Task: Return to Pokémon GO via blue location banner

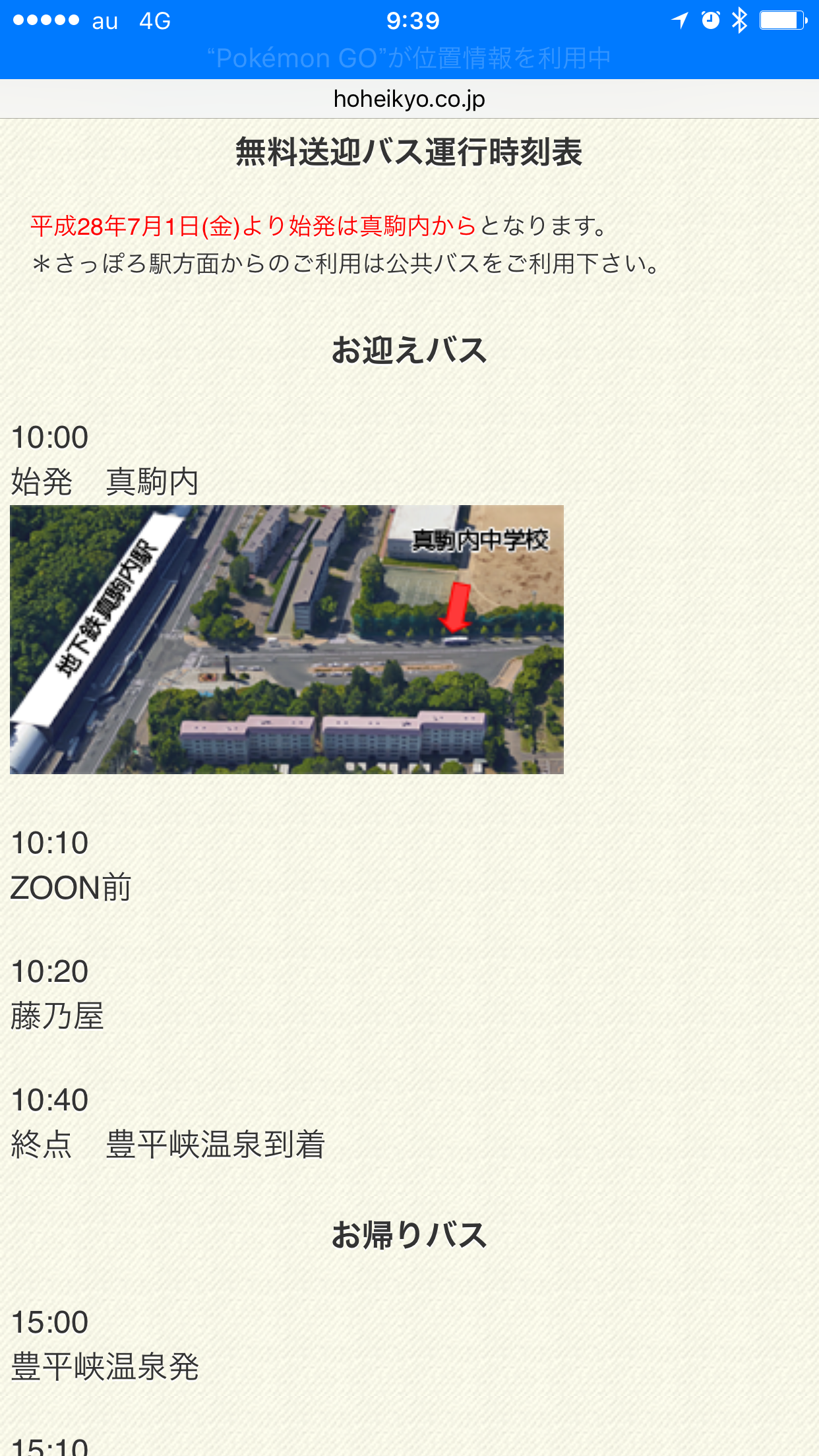Action: click(409, 58)
